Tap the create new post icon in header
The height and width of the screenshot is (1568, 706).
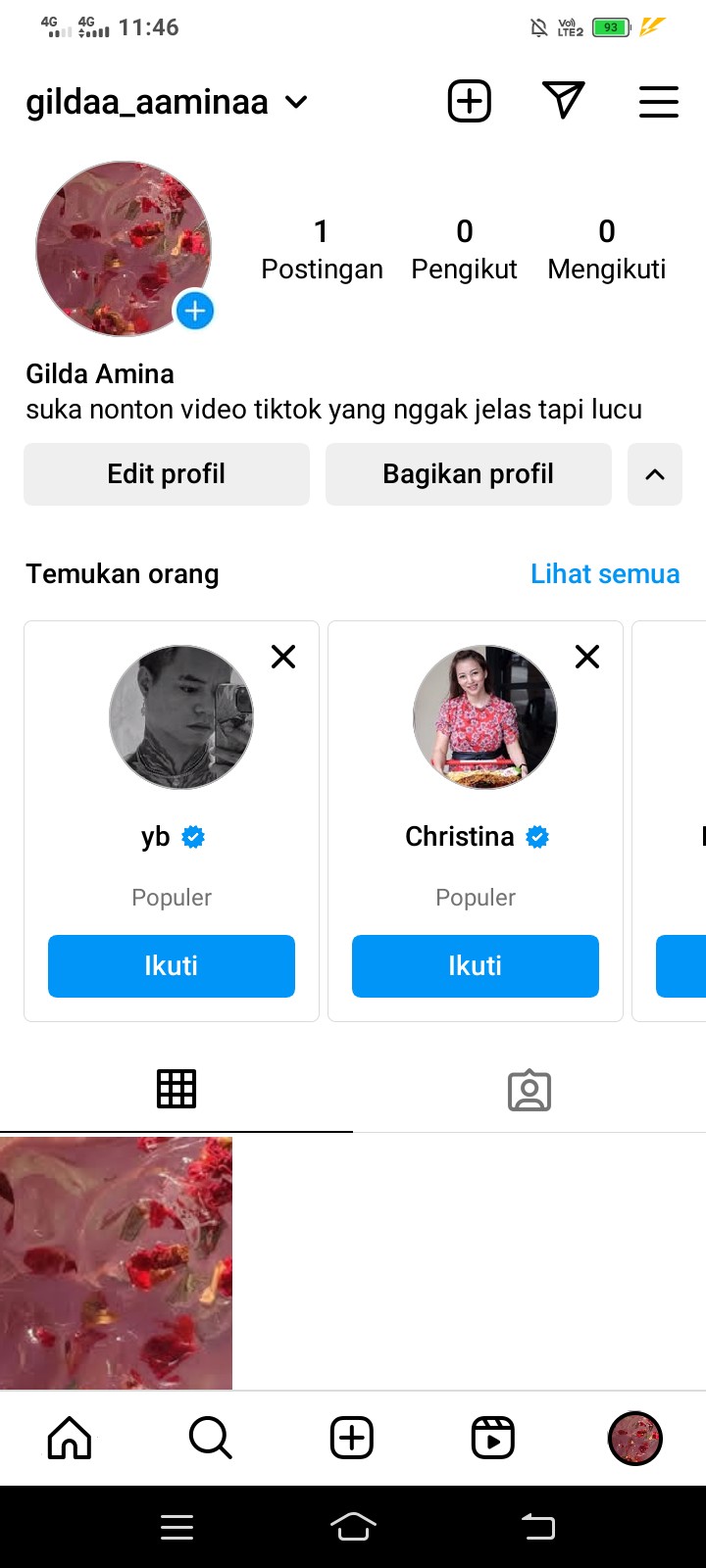click(470, 101)
